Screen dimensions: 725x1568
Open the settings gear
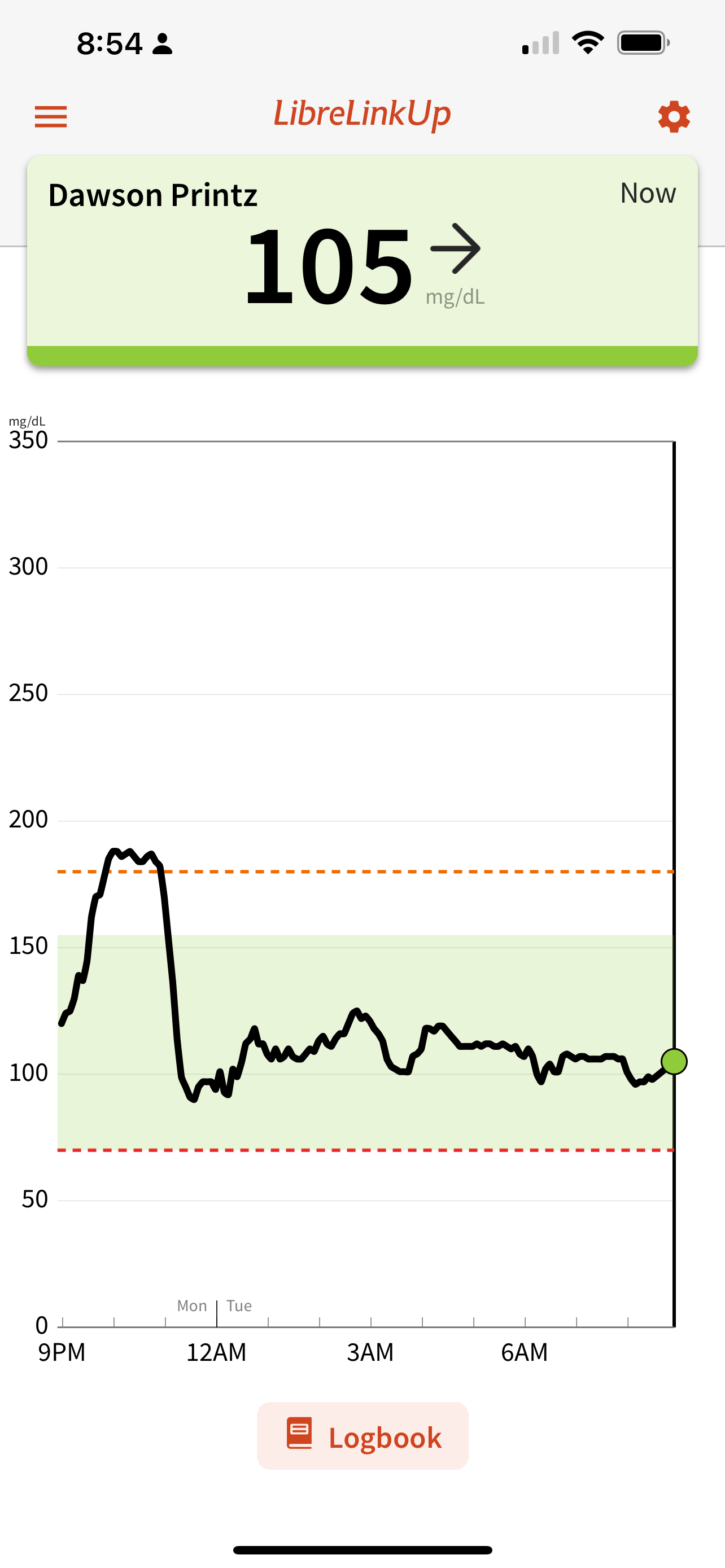click(673, 116)
